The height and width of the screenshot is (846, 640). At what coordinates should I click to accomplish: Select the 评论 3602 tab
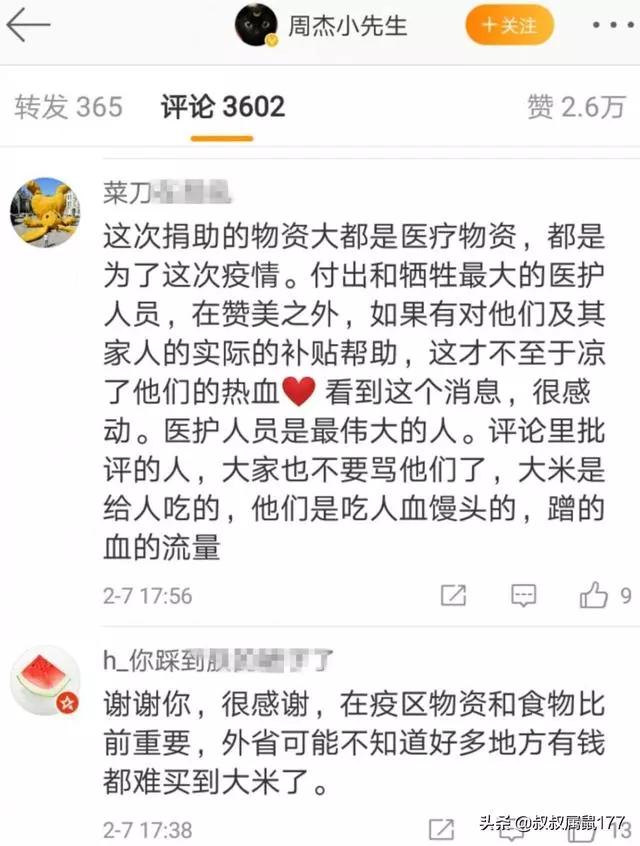pyautogui.click(x=223, y=107)
